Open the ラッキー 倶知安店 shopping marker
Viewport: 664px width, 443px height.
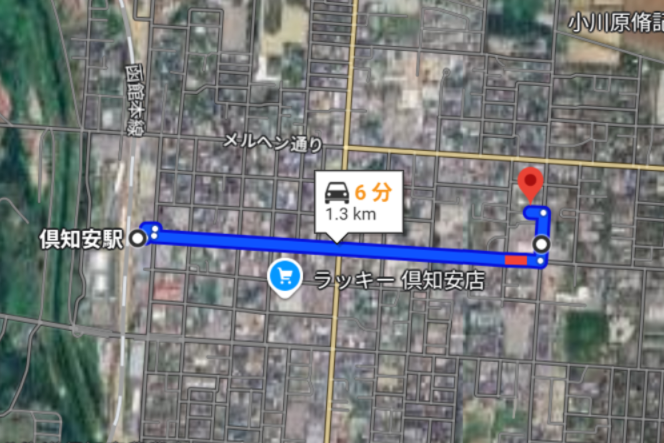[287, 276]
